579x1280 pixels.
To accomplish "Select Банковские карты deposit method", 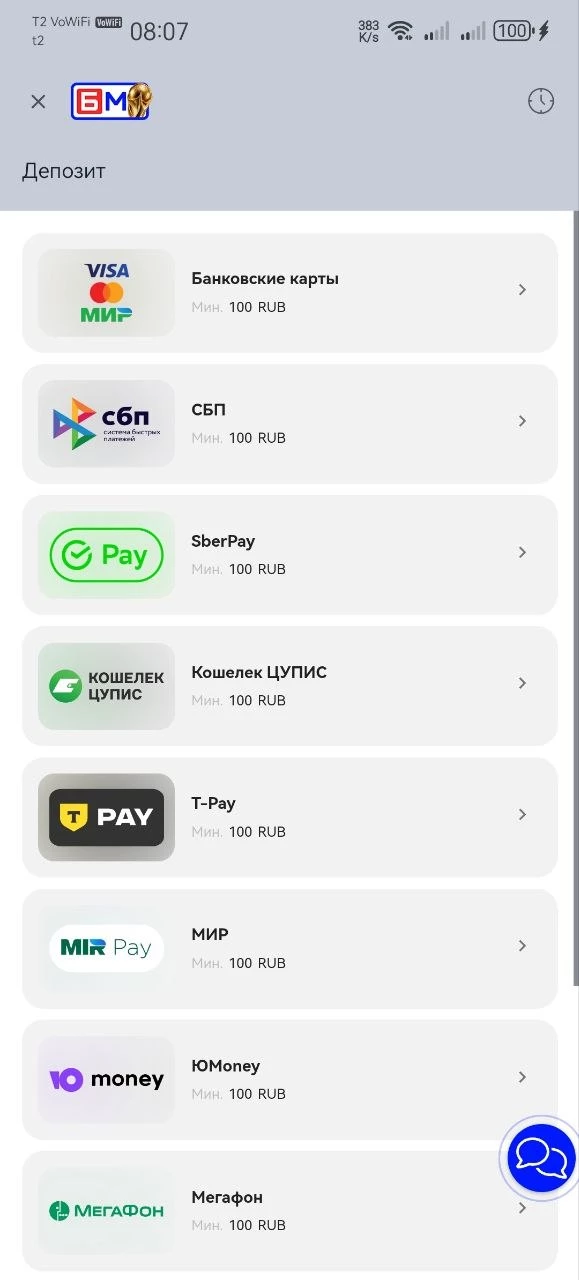I will 290,292.
